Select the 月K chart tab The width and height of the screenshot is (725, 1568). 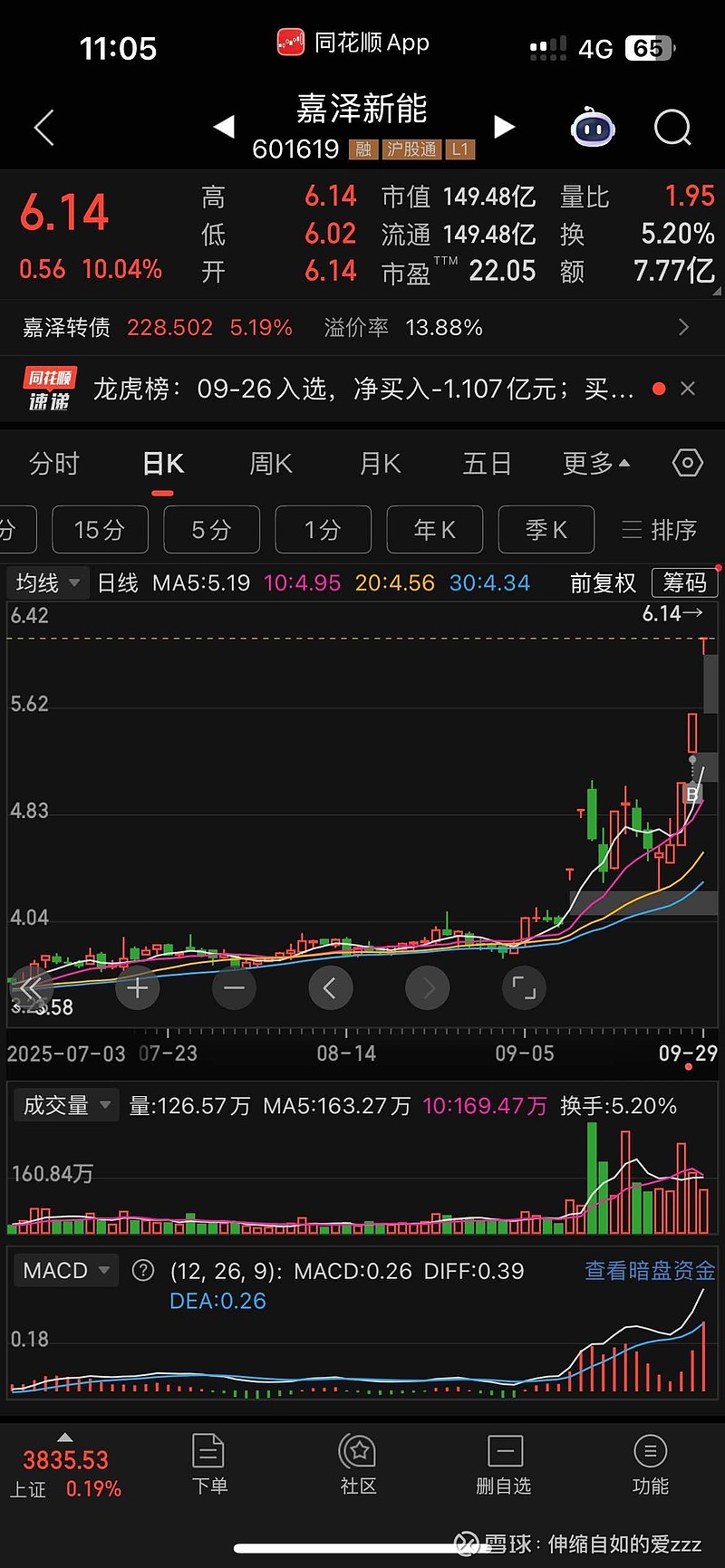pyautogui.click(x=380, y=464)
